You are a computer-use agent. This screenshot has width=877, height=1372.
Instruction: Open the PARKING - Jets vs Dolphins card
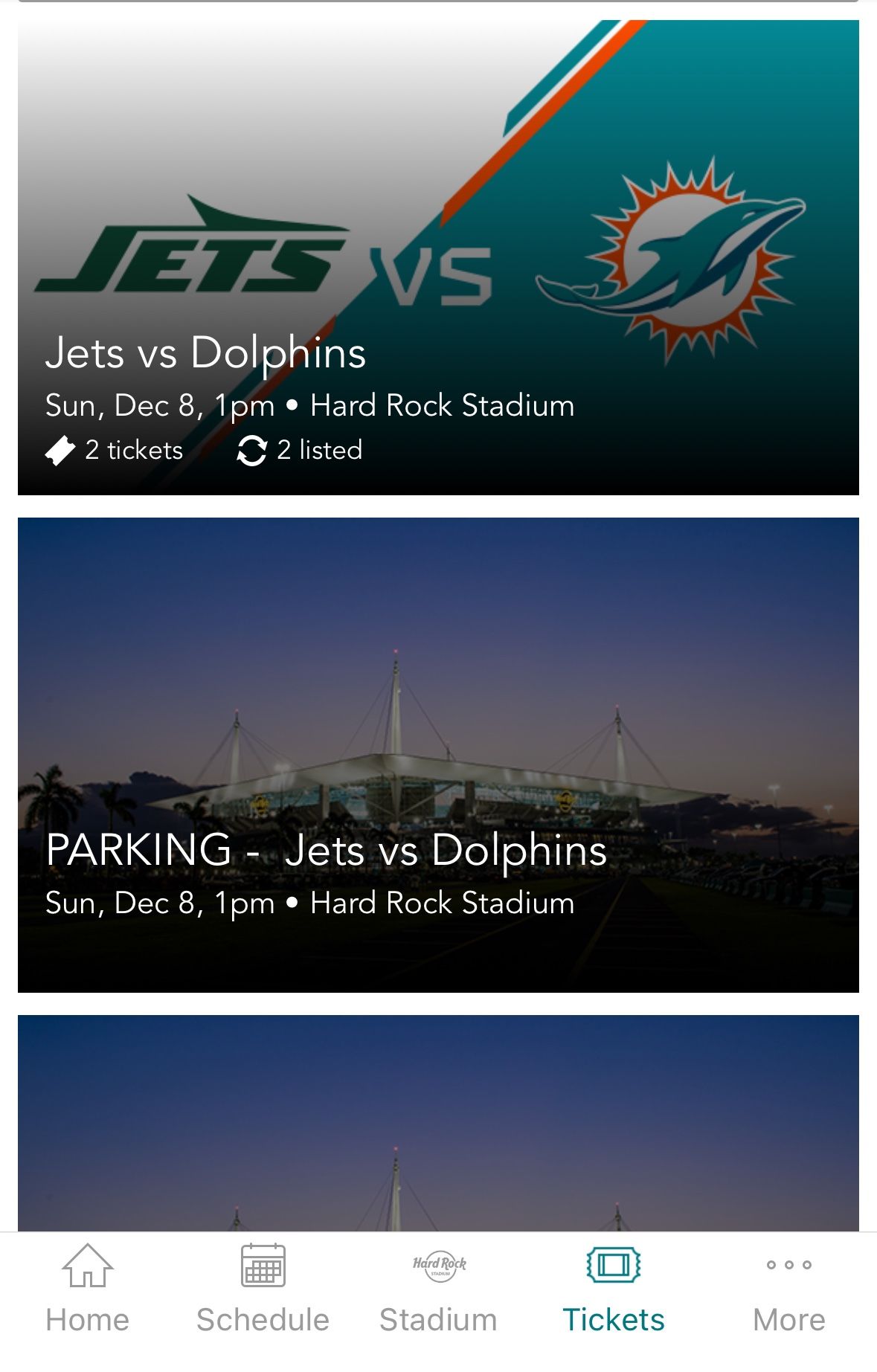coord(438,755)
